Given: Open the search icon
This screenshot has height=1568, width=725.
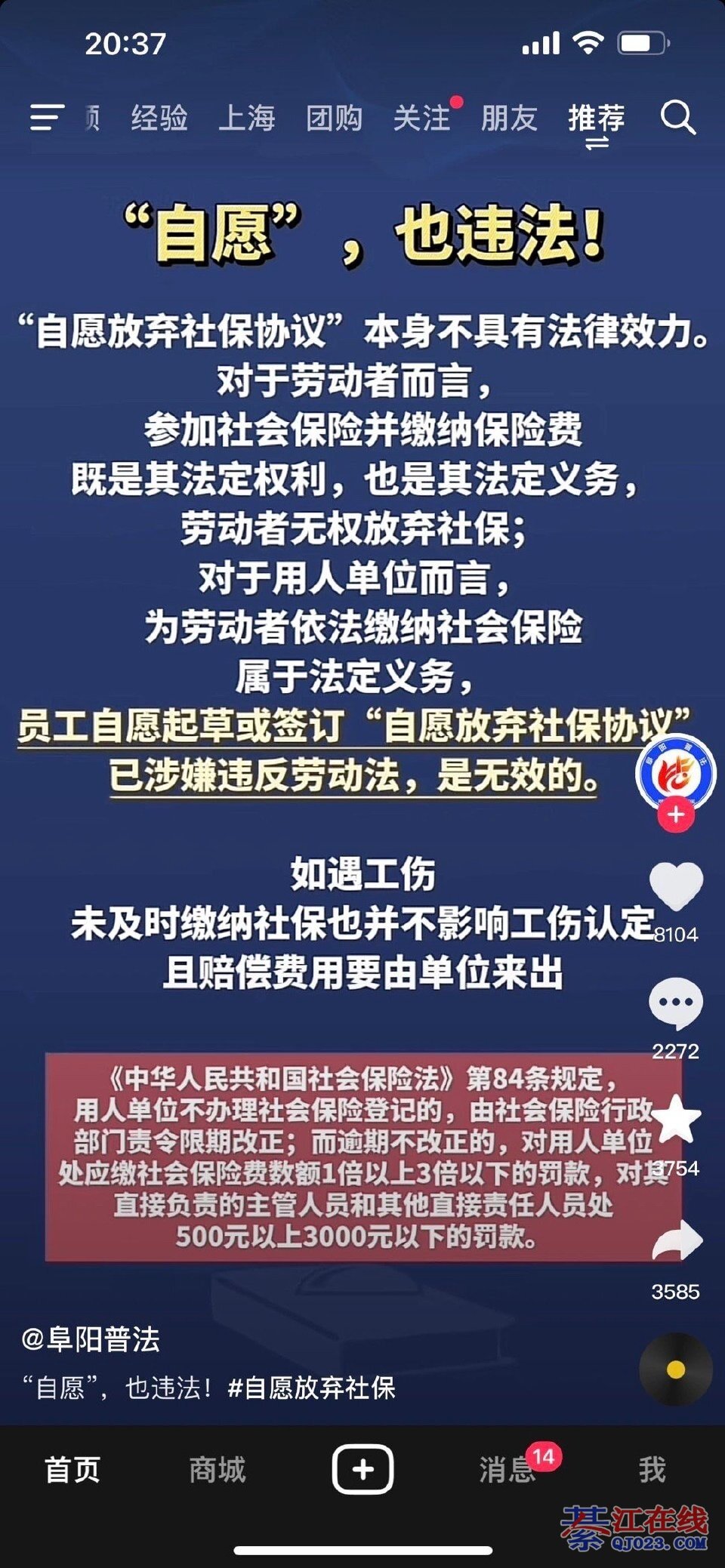Looking at the screenshot, I should tap(677, 118).
